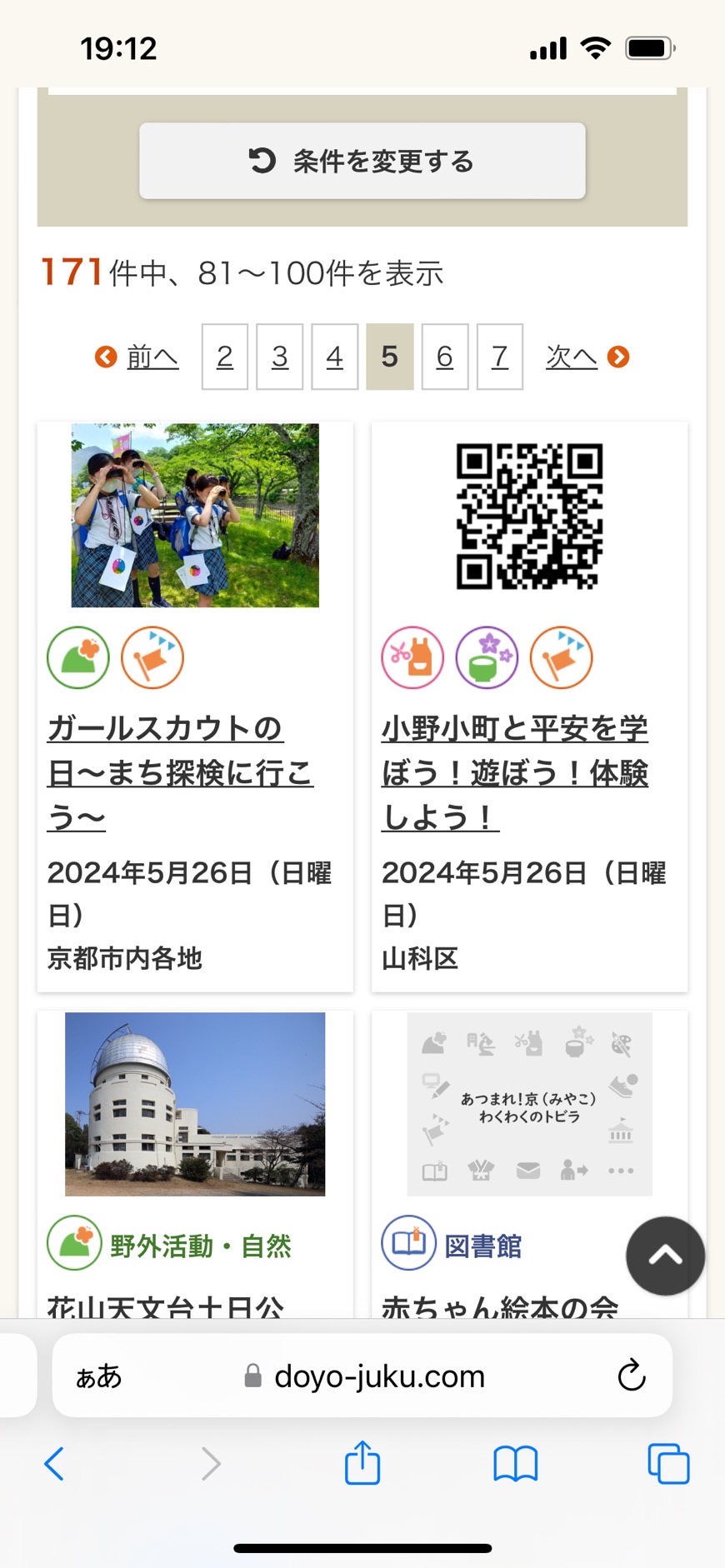Tap the doyo-juku.com address bar
Image resolution: width=725 pixels, height=1568 pixels.
coord(379,1376)
